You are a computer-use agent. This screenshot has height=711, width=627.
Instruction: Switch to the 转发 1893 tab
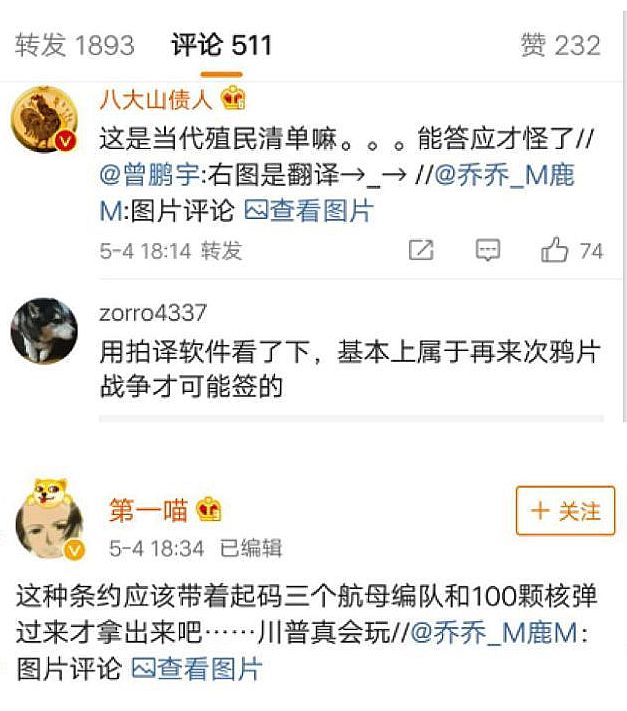pyautogui.click(x=75, y=45)
